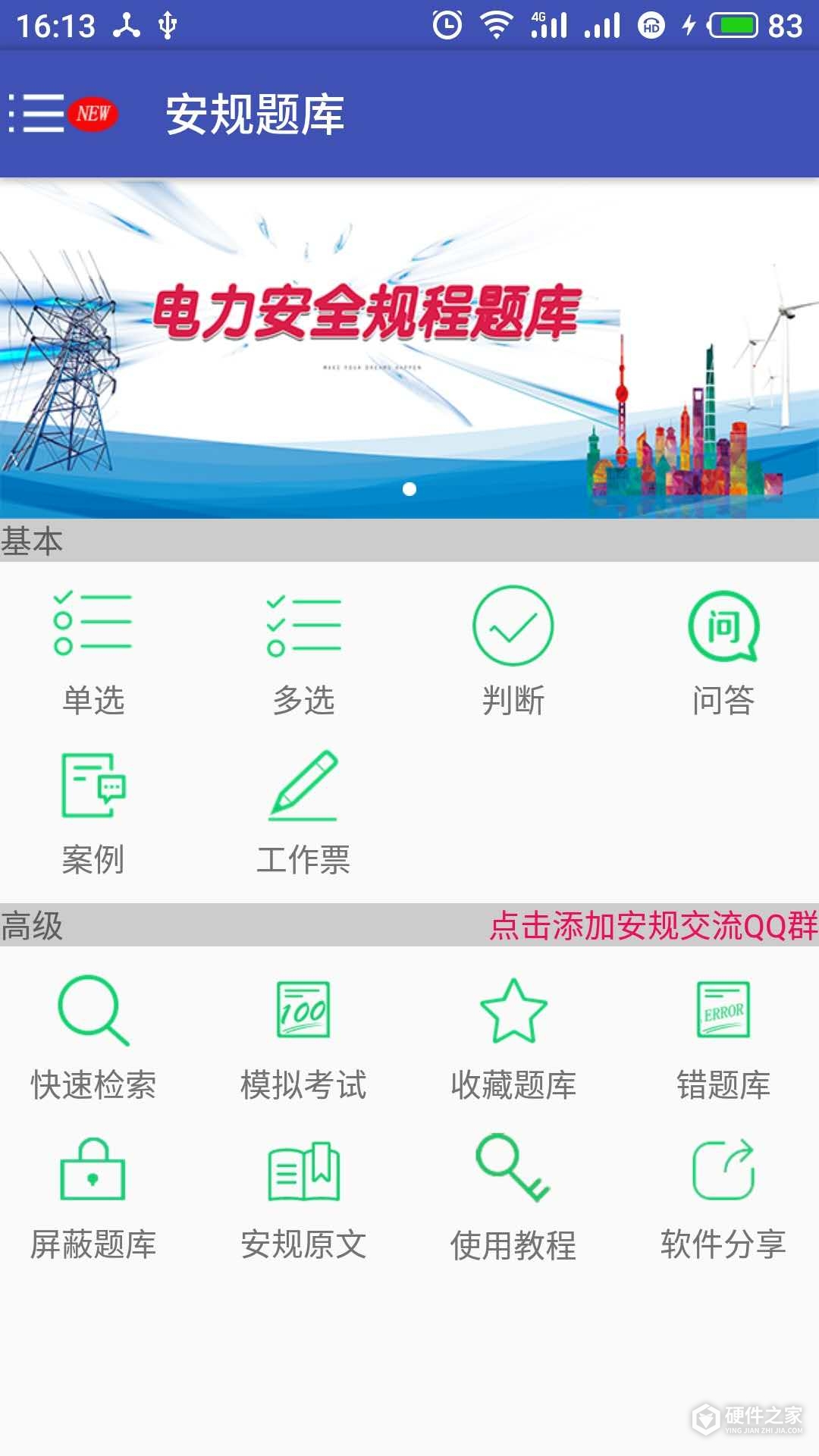Tap the 判断 true-false checkmark icon
Image resolution: width=819 pixels, height=1456 pixels.
(x=513, y=626)
